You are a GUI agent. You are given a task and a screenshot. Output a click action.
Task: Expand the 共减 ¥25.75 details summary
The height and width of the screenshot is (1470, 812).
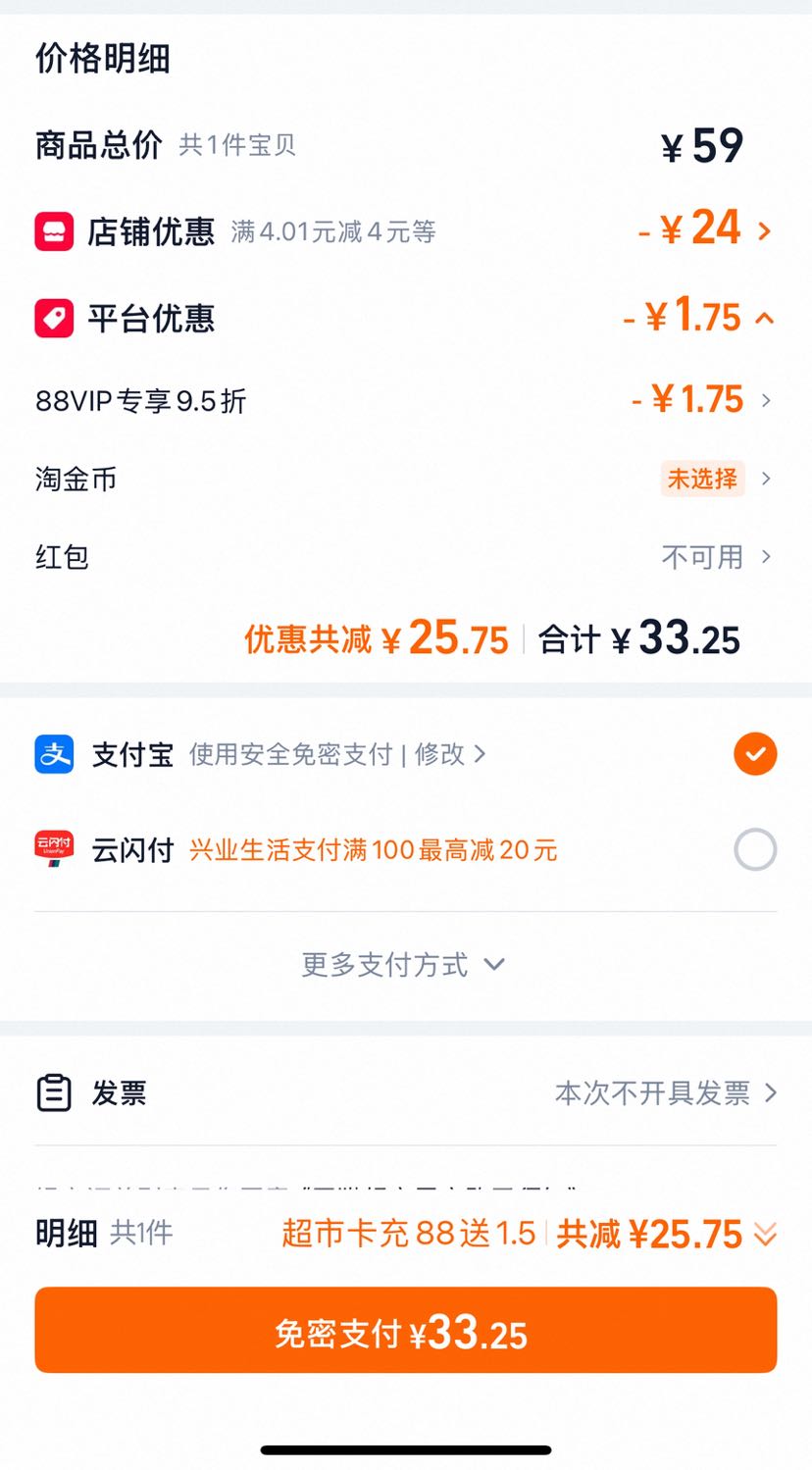pyautogui.click(x=667, y=1234)
